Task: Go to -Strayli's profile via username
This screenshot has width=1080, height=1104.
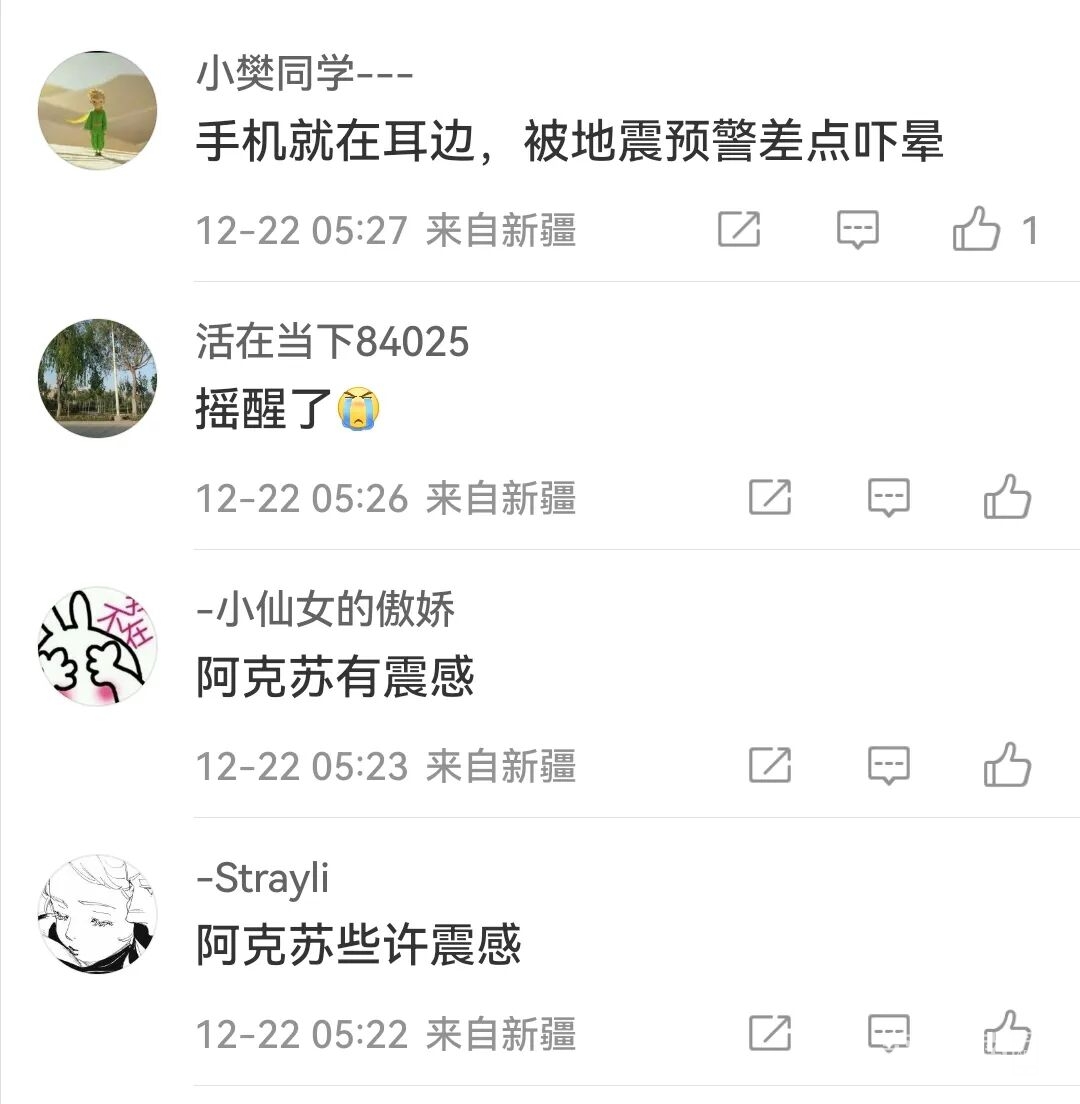Action: click(x=262, y=878)
